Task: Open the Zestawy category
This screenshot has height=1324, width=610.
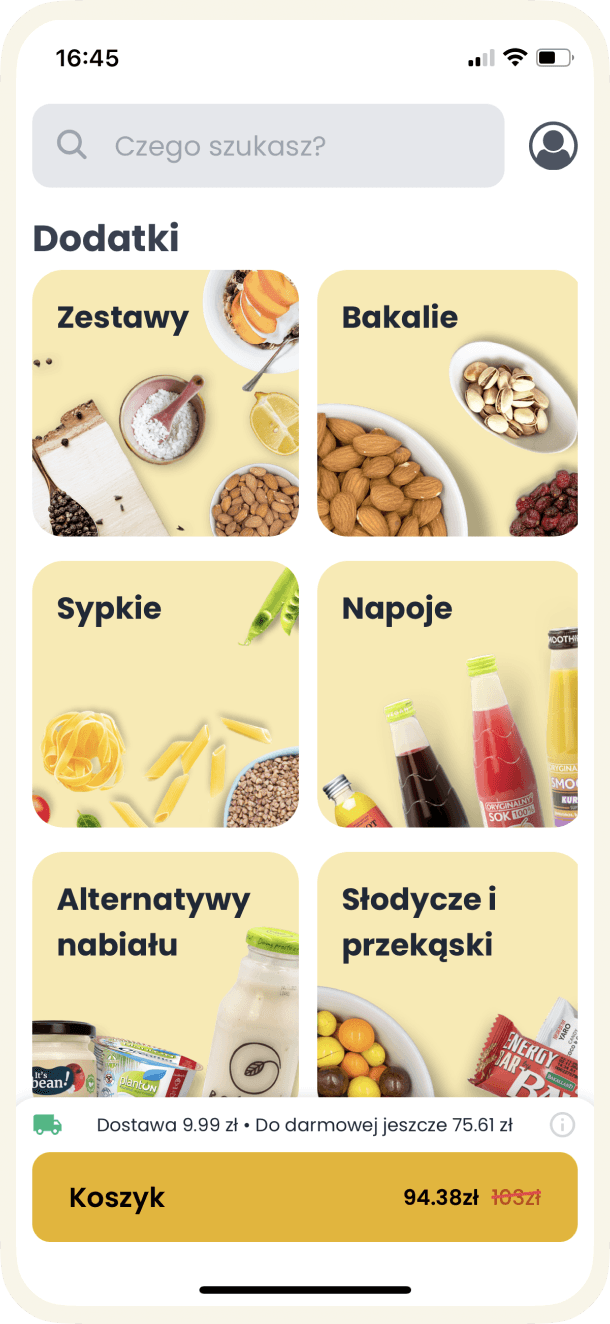Action: pyautogui.click(x=166, y=403)
